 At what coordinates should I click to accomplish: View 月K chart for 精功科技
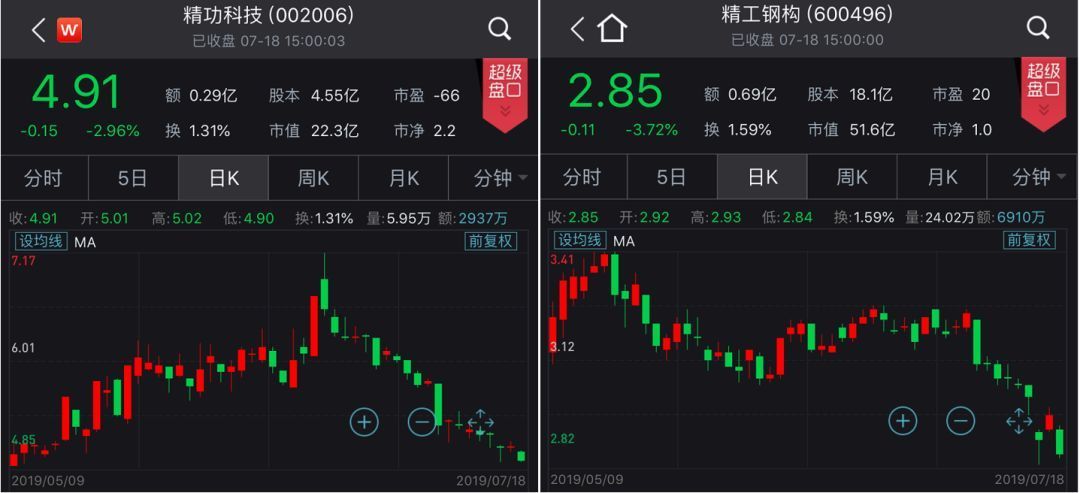pos(403,178)
